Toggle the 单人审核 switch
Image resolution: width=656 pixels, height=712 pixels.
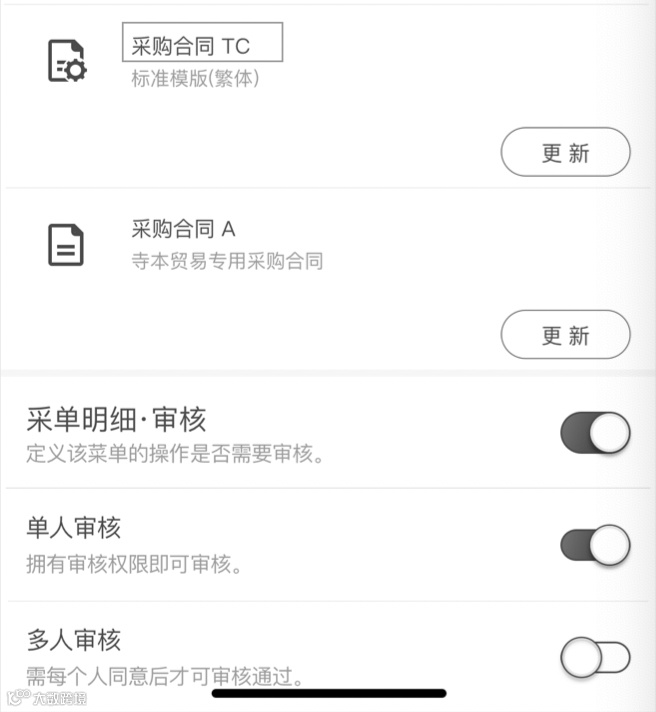click(x=595, y=545)
